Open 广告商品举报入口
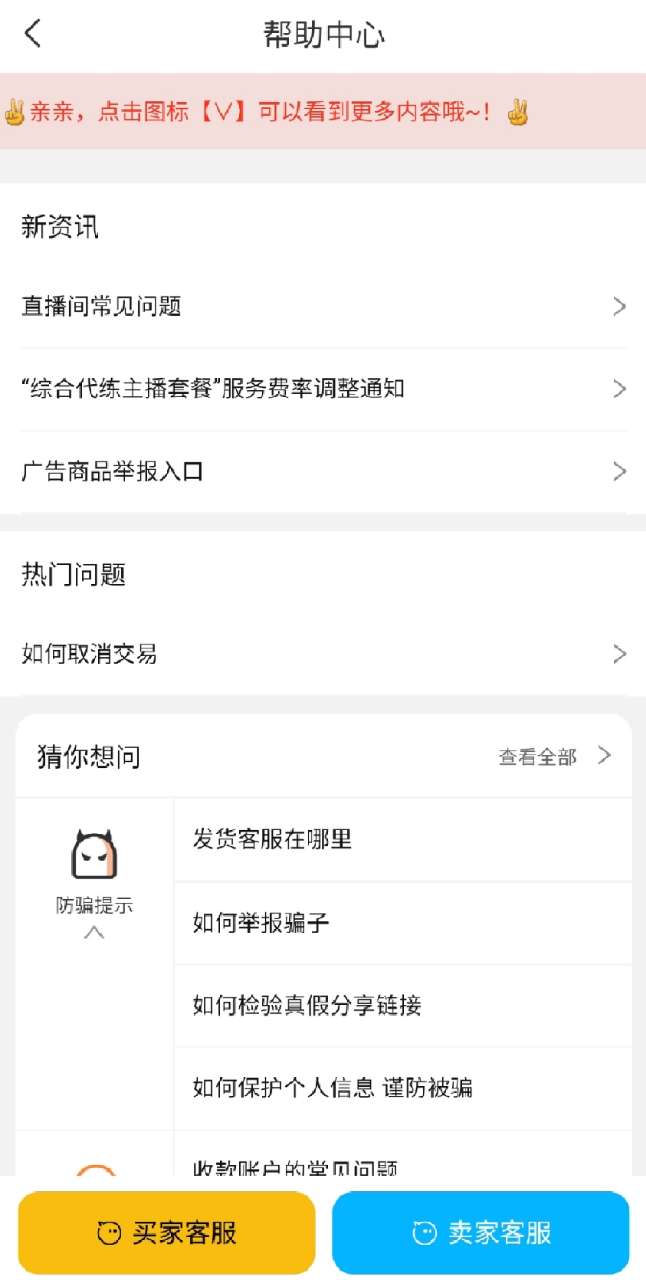Viewport: 646px width, 1280px height. (x=323, y=471)
